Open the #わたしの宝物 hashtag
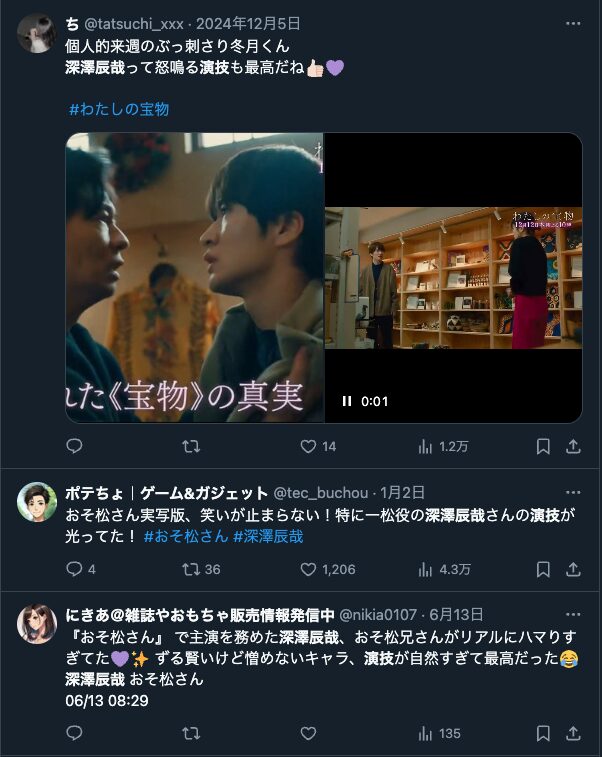 click(119, 109)
